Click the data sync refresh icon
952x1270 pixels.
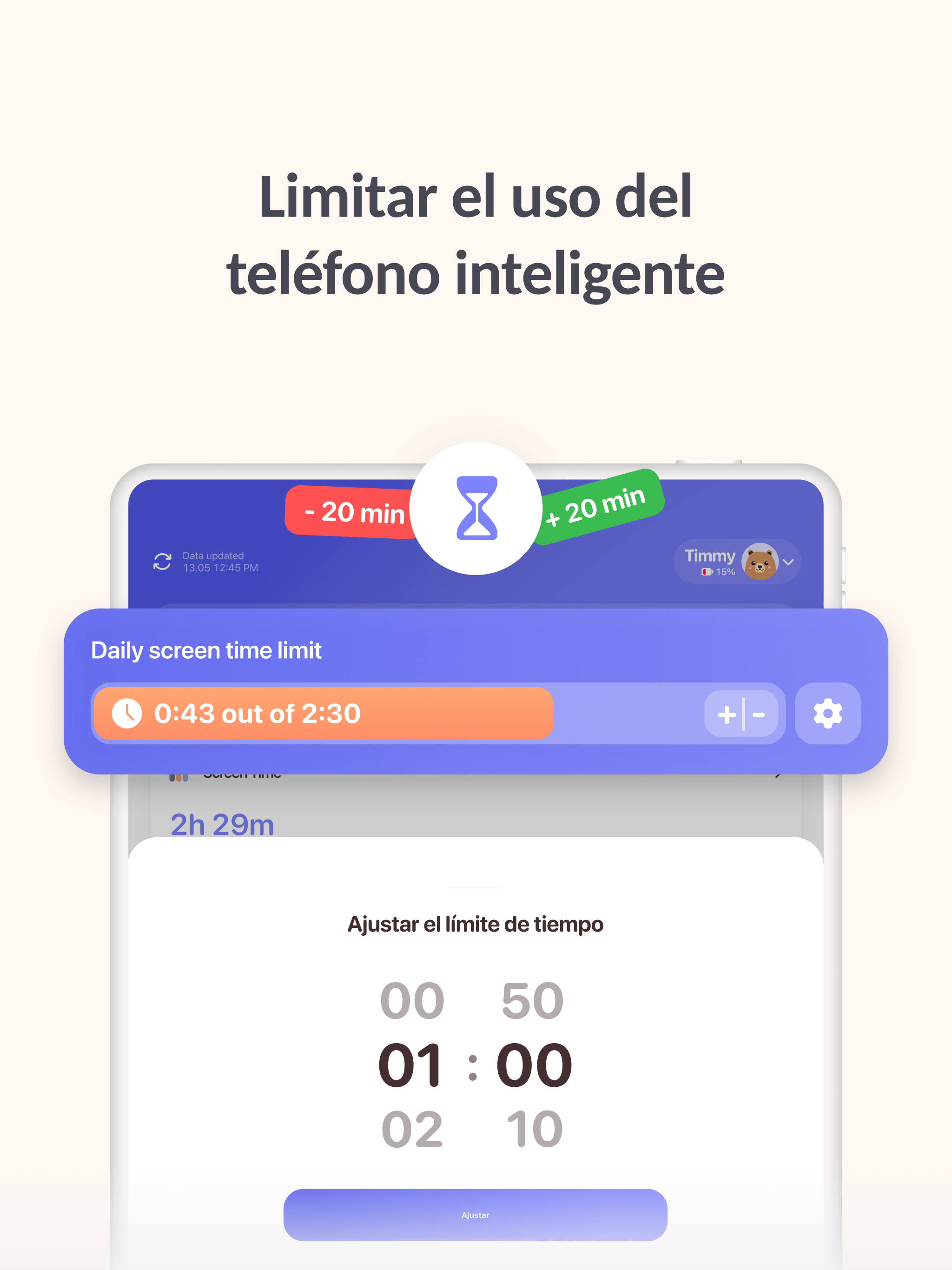(x=163, y=561)
